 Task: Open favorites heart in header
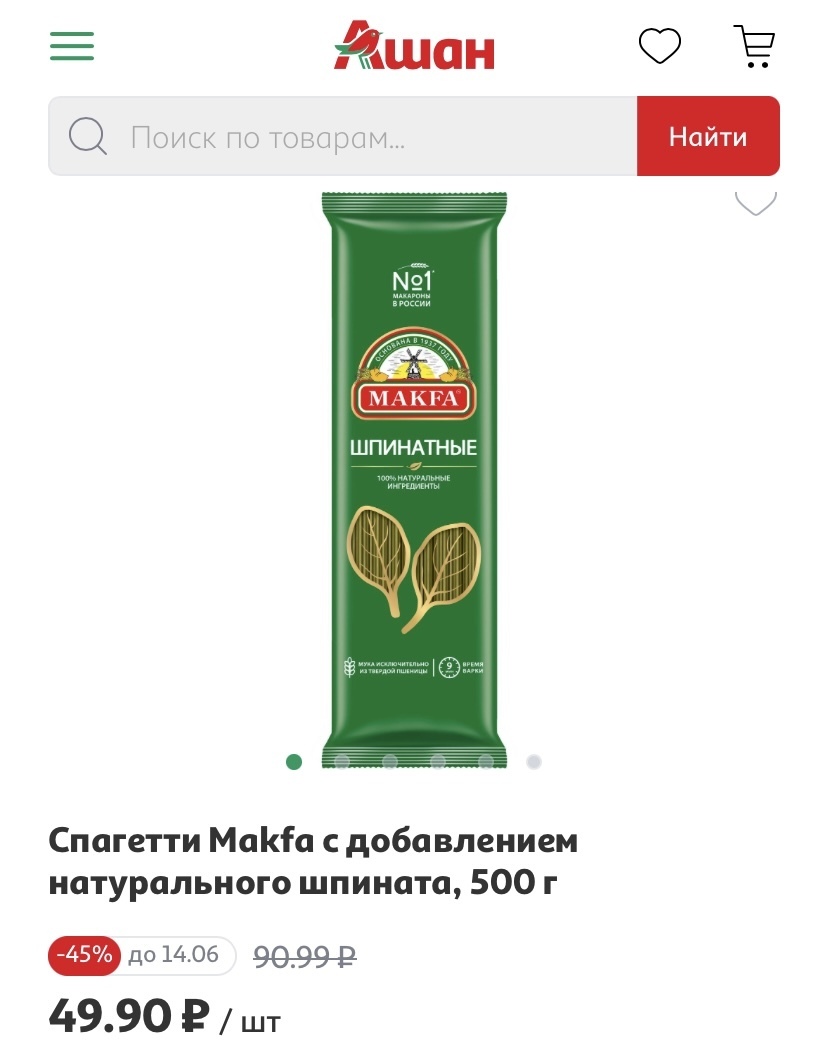coord(659,46)
